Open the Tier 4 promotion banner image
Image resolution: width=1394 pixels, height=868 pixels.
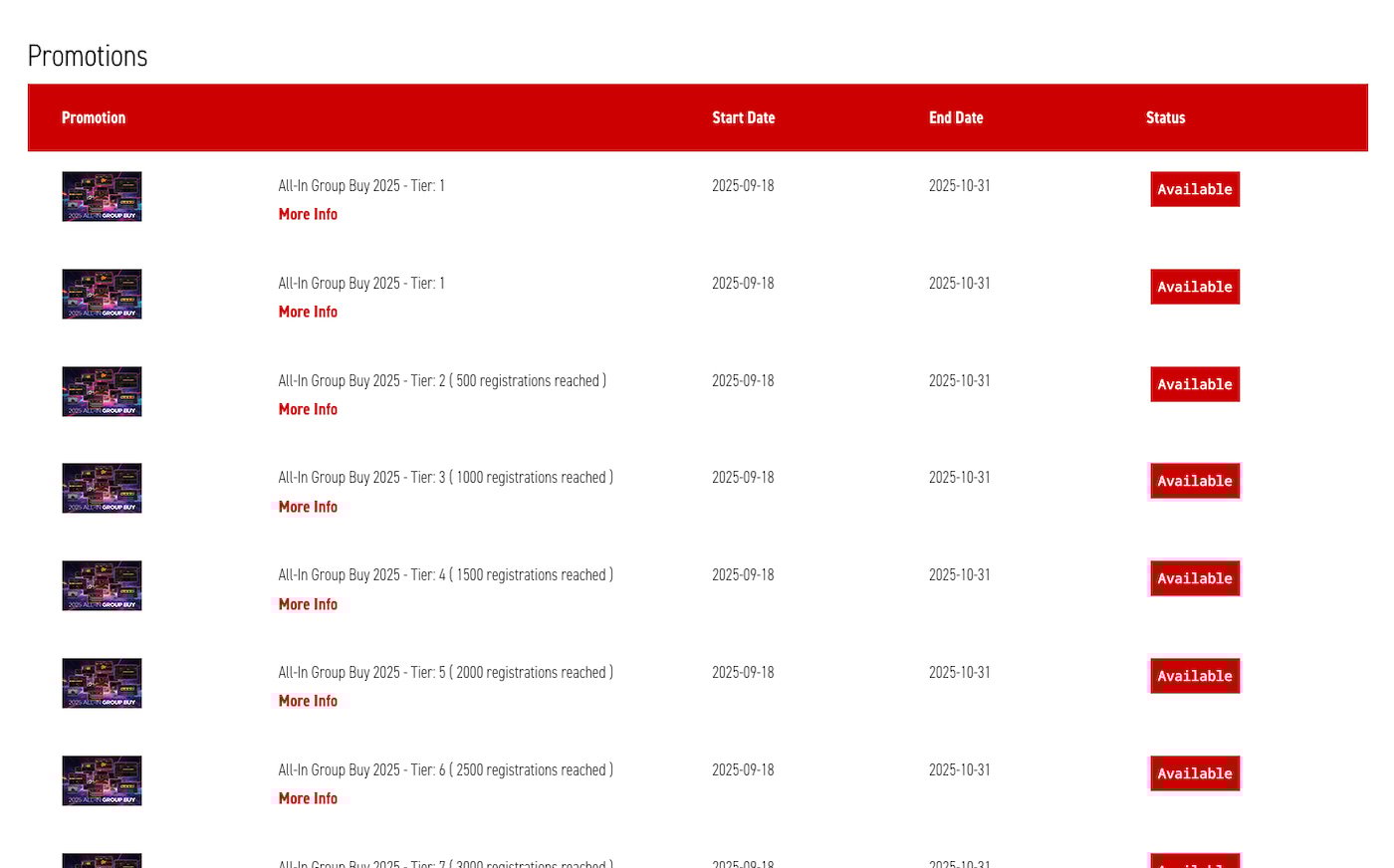coord(102,585)
